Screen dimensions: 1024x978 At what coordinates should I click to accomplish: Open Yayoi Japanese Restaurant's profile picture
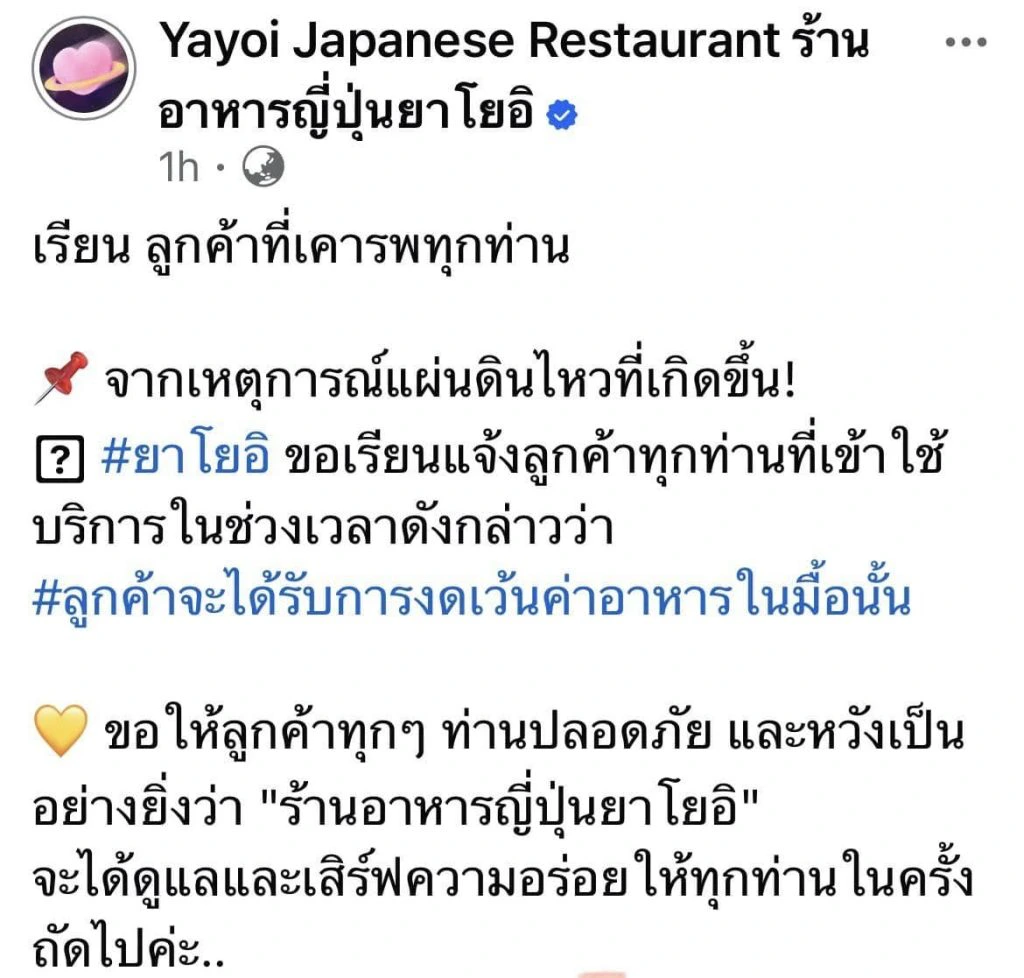click(83, 69)
